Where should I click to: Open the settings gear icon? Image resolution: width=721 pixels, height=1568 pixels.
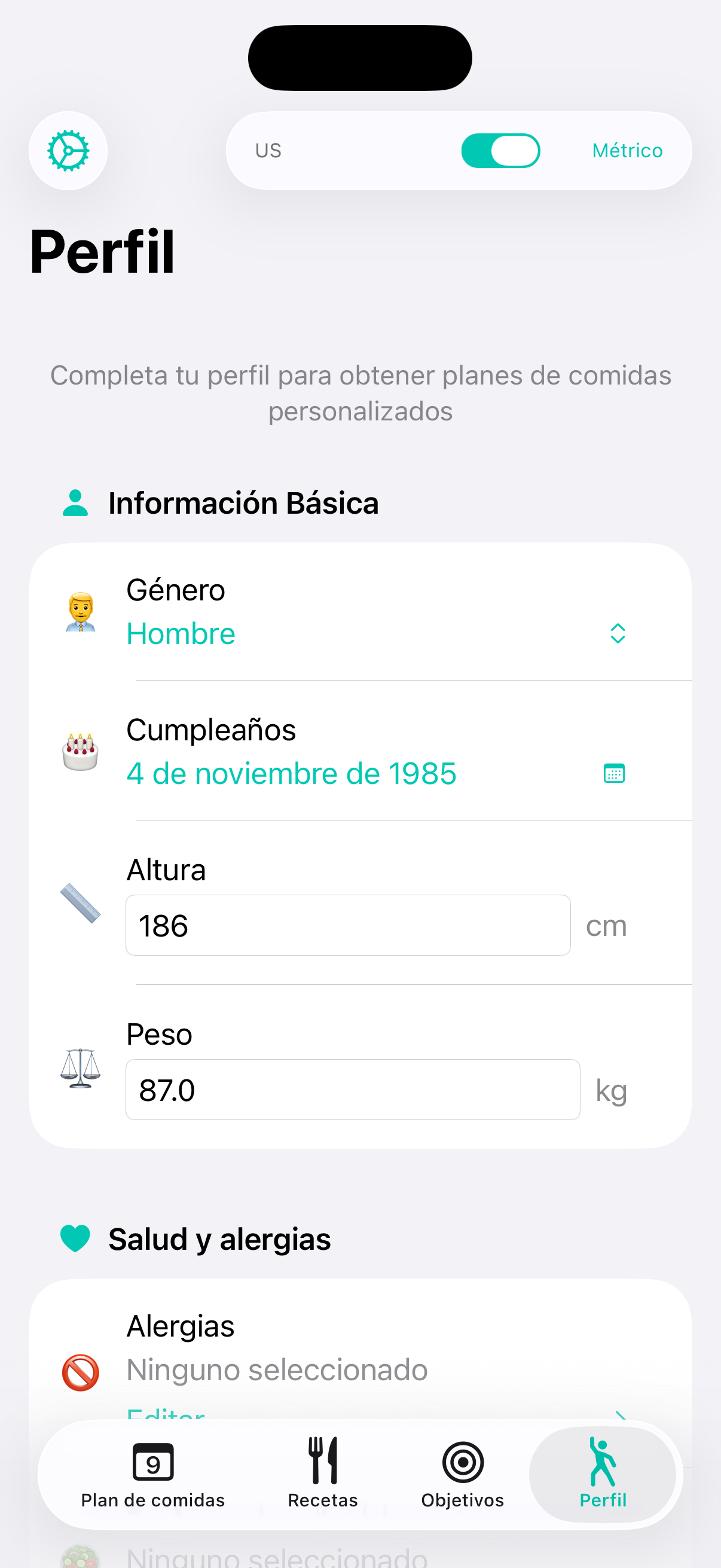coord(68,150)
